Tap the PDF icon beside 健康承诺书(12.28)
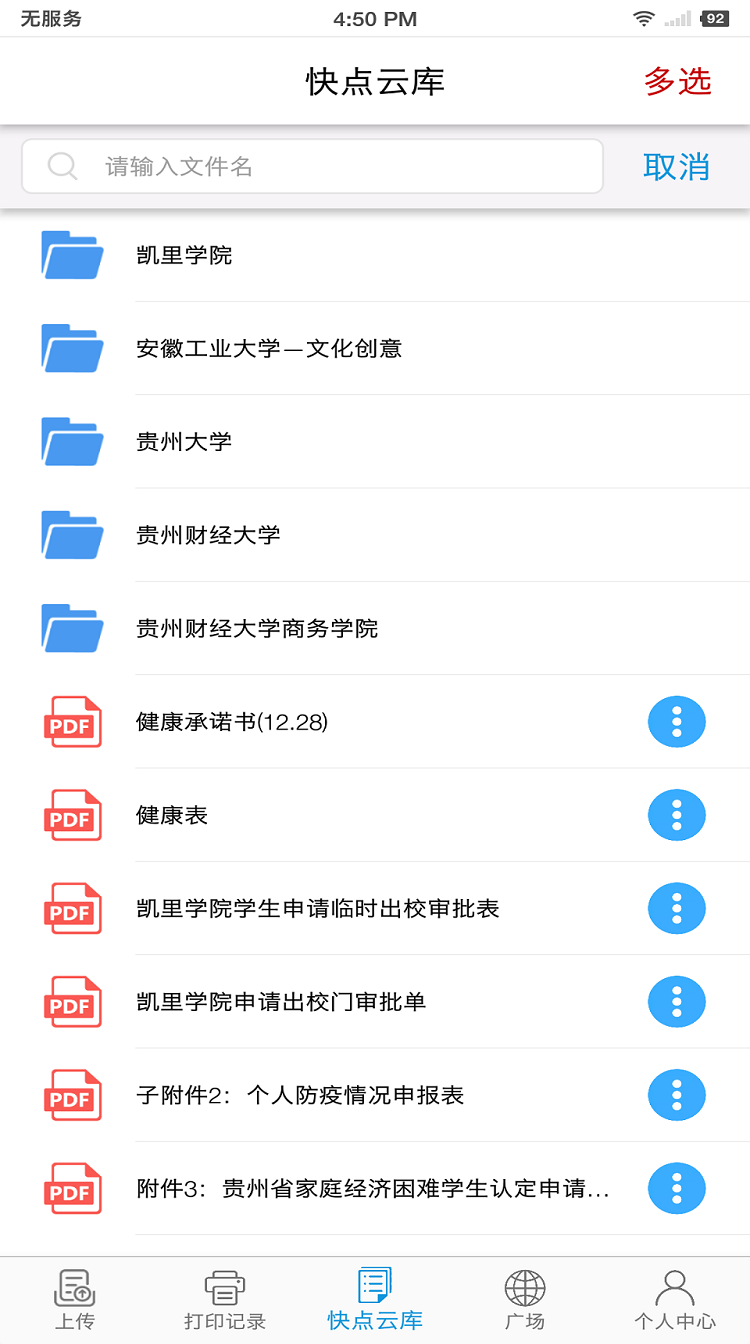The image size is (750, 1344). [72, 722]
